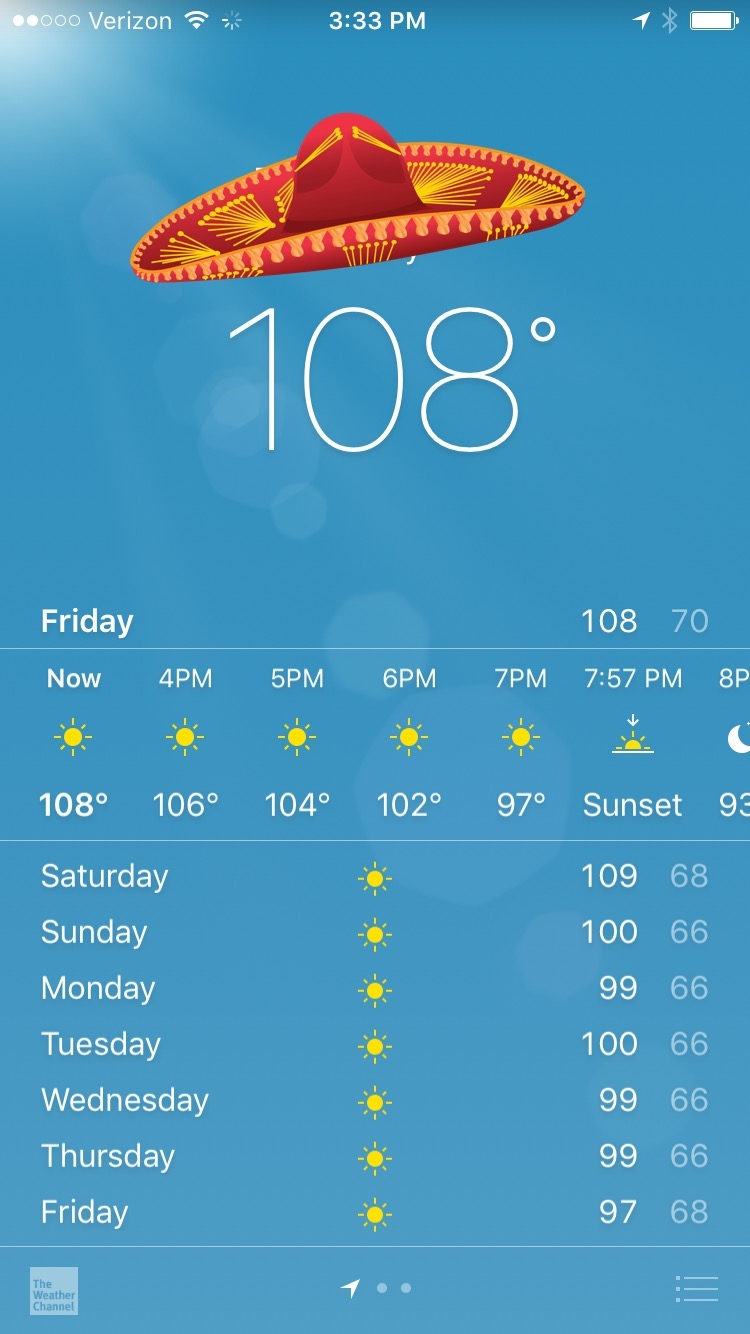Tap the page indicator dots
This screenshot has width=750, height=1334.
(x=376, y=1289)
